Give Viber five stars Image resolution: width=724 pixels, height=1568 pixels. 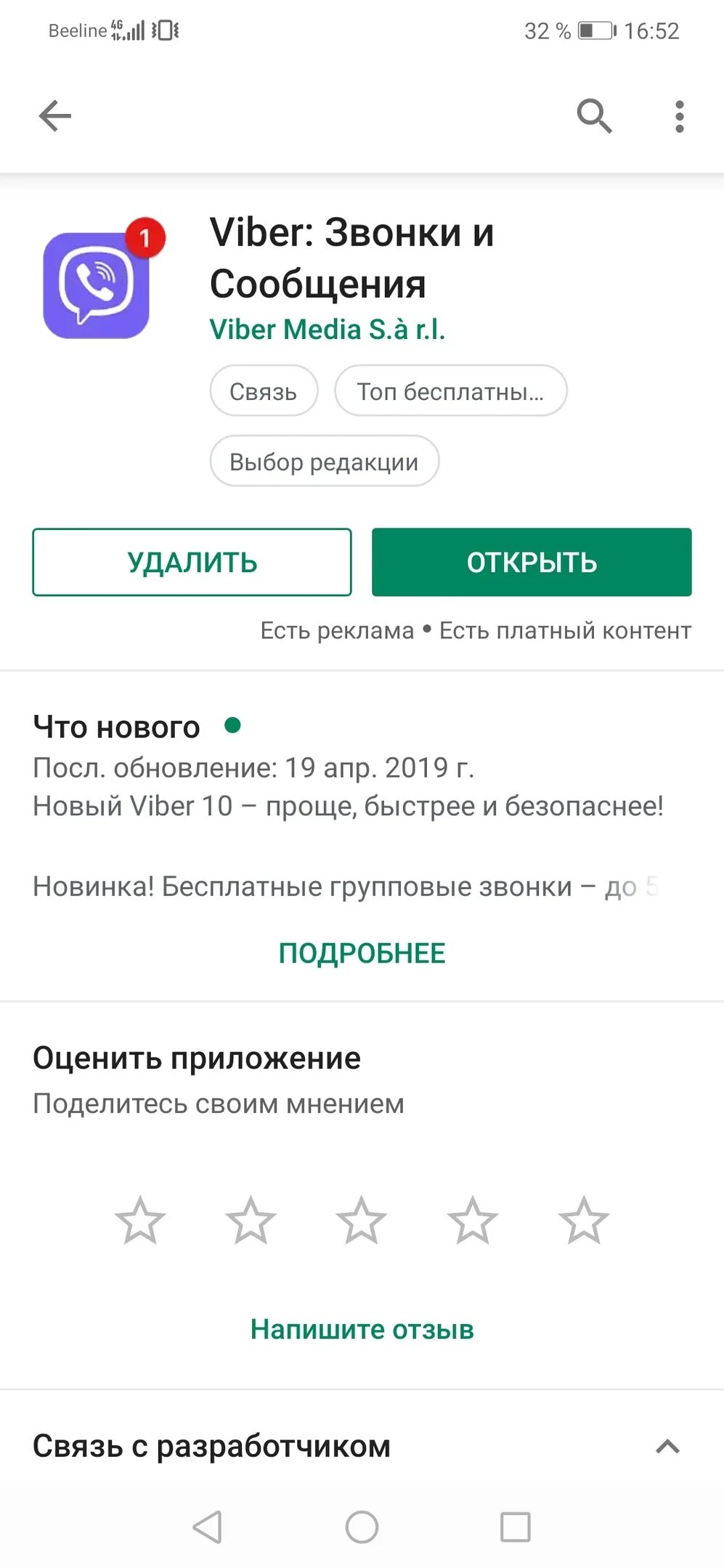(583, 1220)
